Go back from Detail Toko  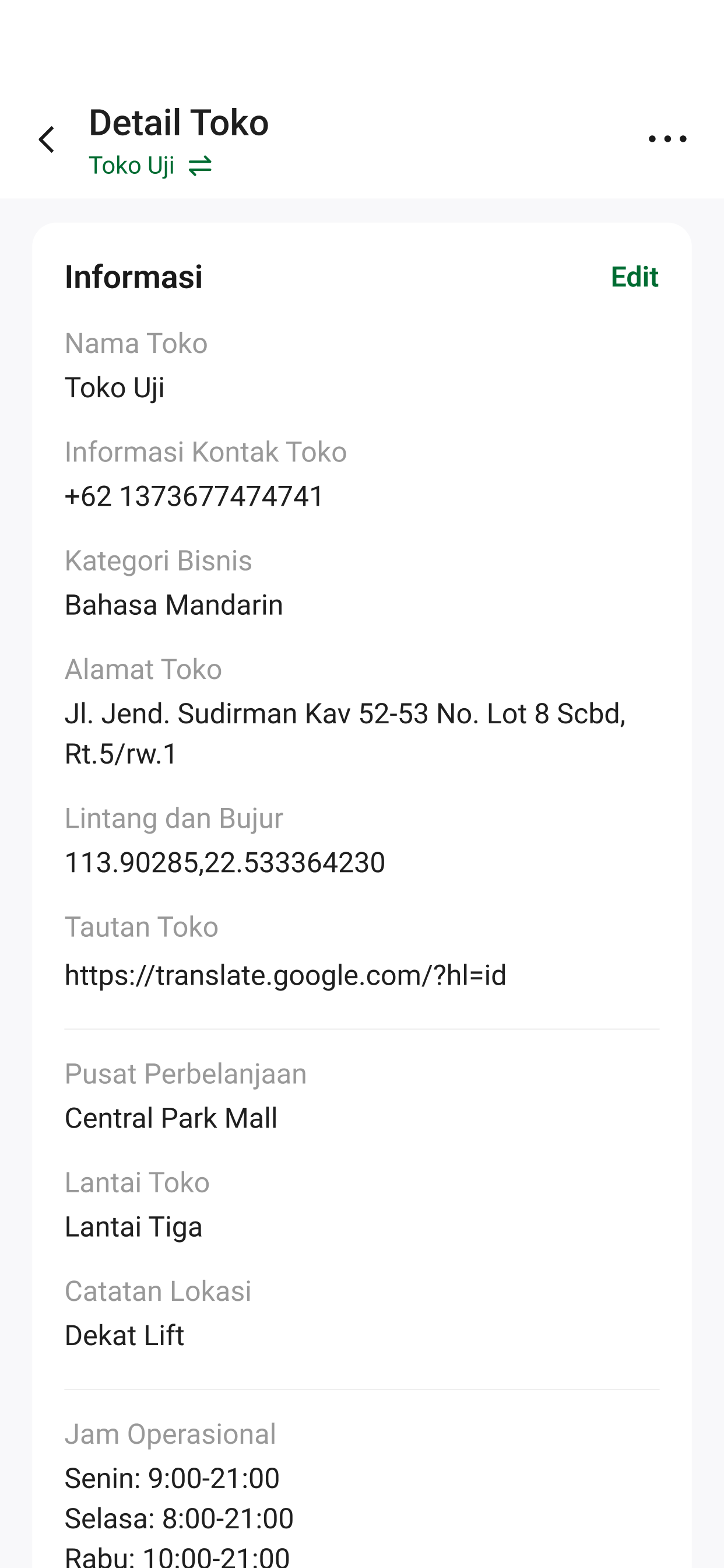47,140
